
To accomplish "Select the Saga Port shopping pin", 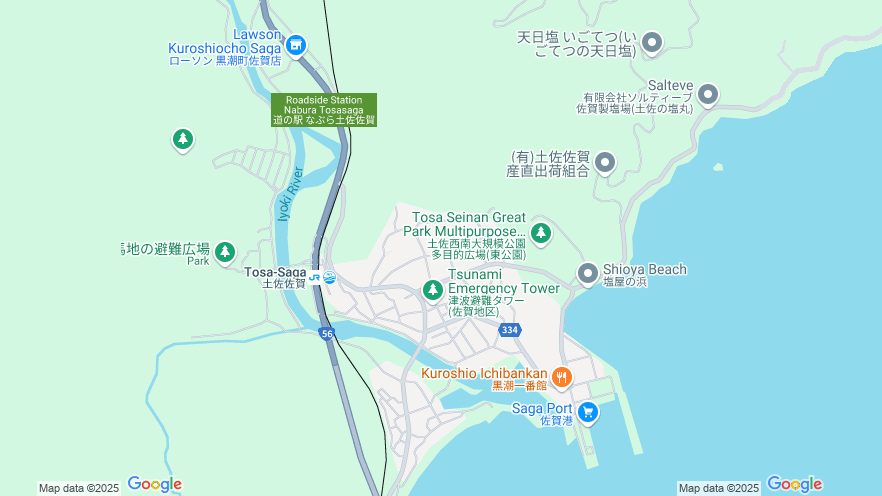I will [x=587, y=411].
